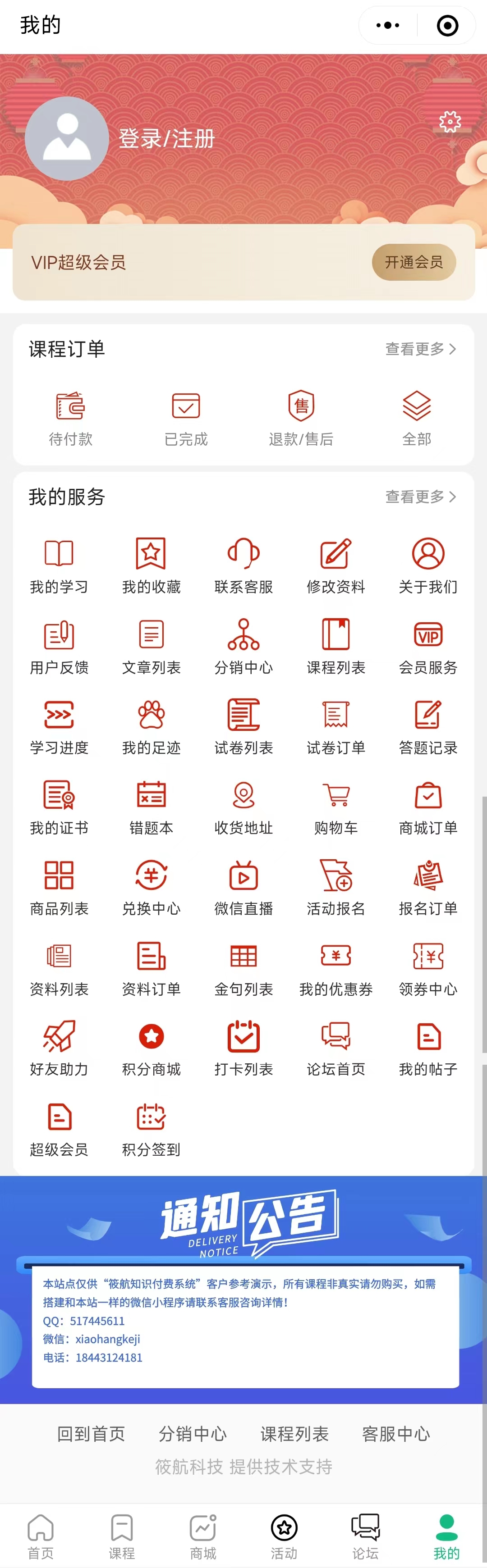View more under 我的服务

[x=420, y=497]
